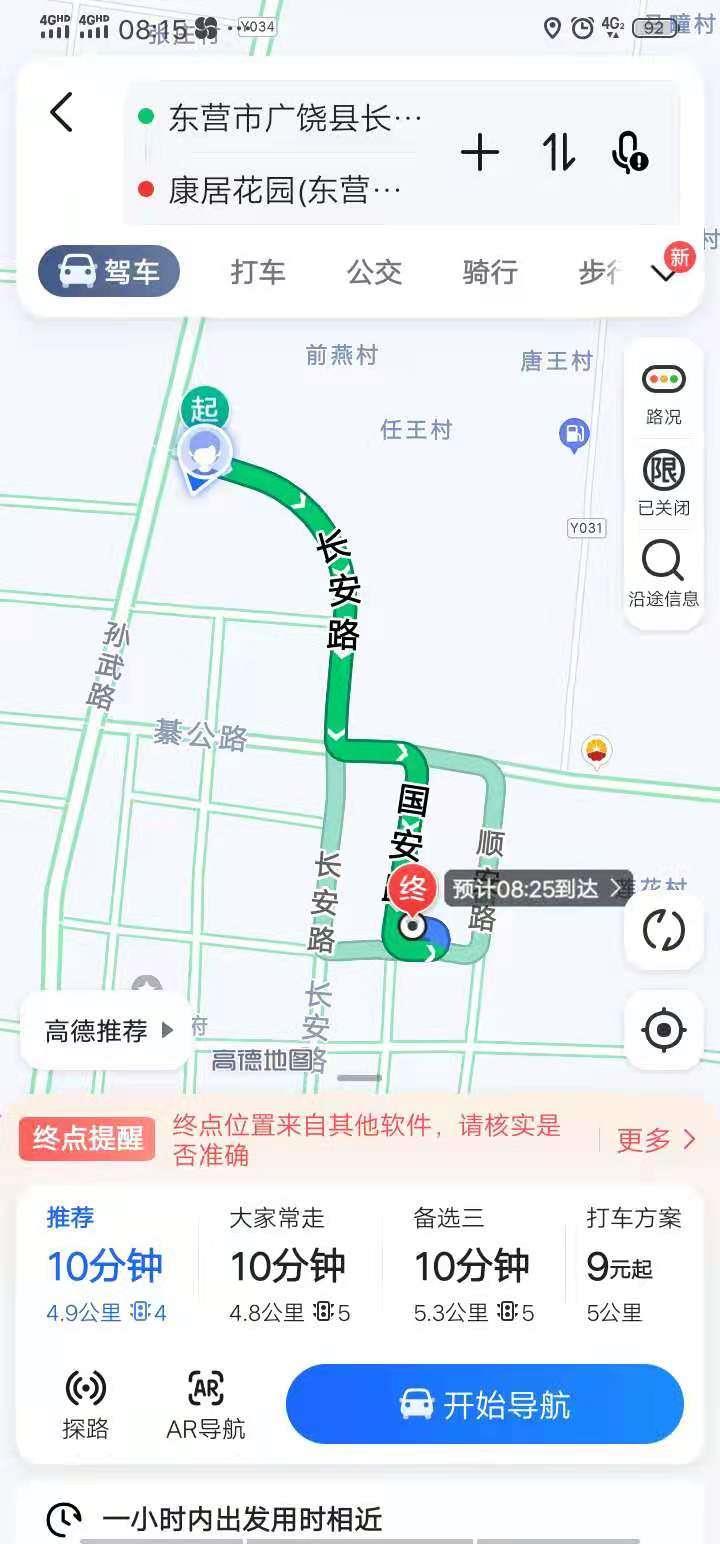Open the voice input microphone

pos(630,152)
